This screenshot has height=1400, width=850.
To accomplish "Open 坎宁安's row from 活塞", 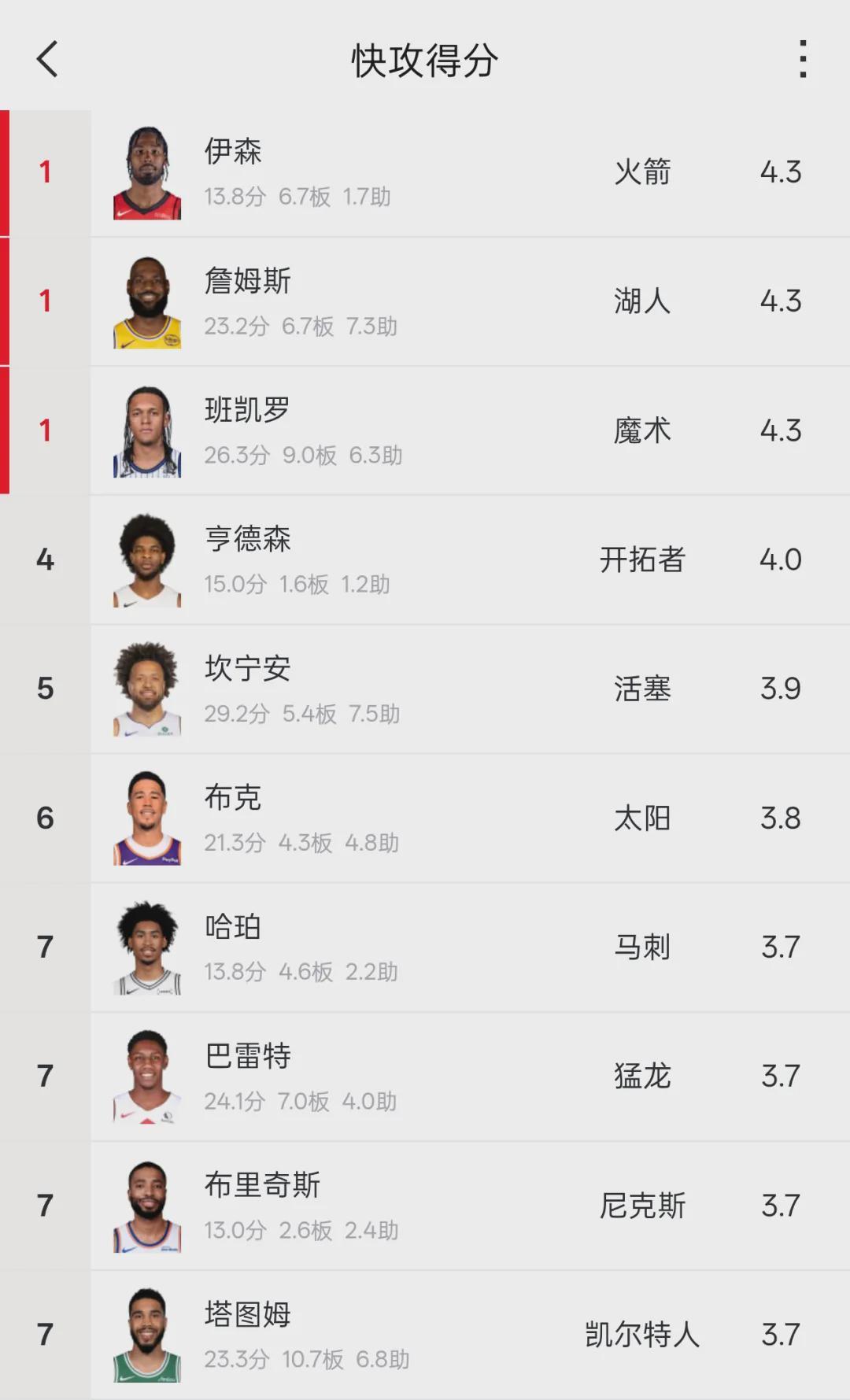I will (425, 689).
